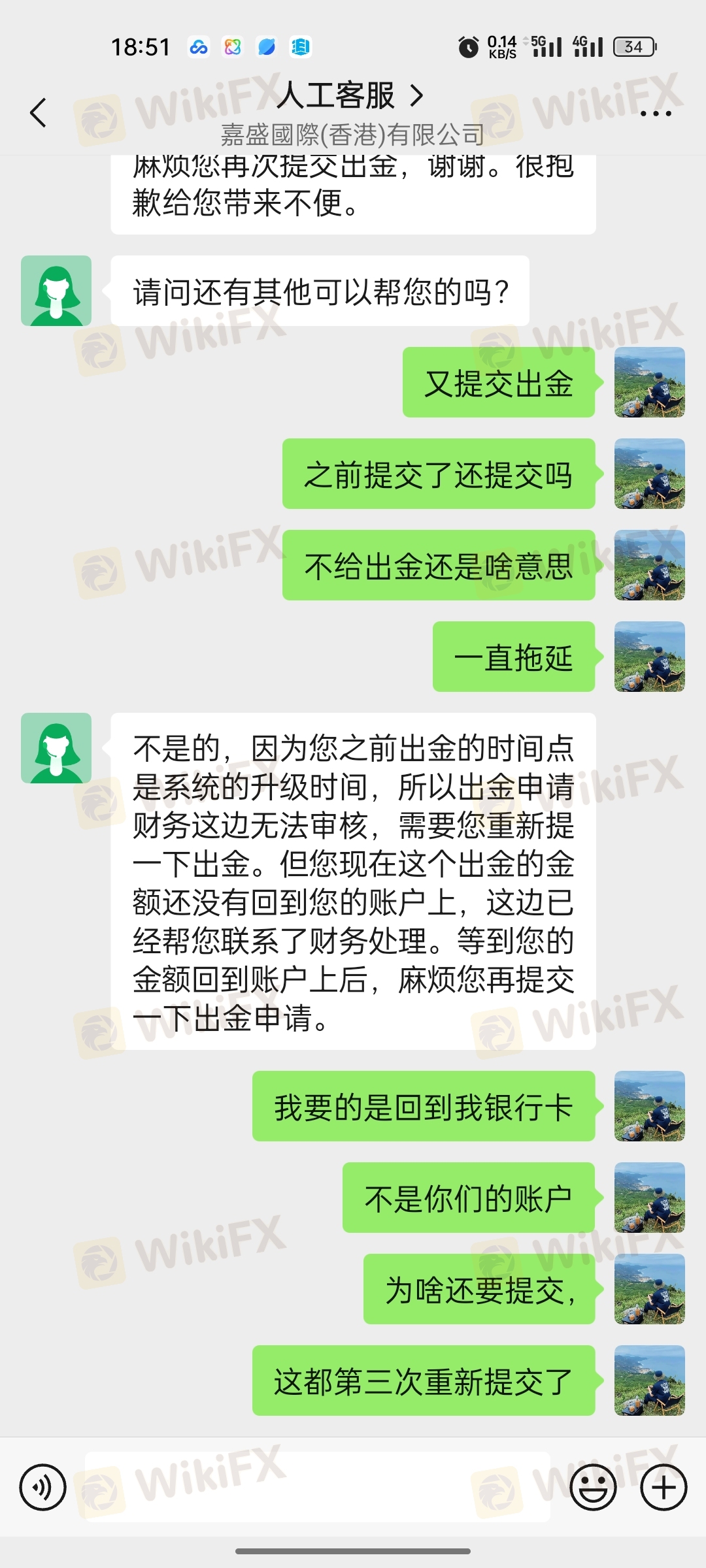Open the emoji picker
Image resolution: width=706 pixels, height=1568 pixels.
pos(593,1488)
